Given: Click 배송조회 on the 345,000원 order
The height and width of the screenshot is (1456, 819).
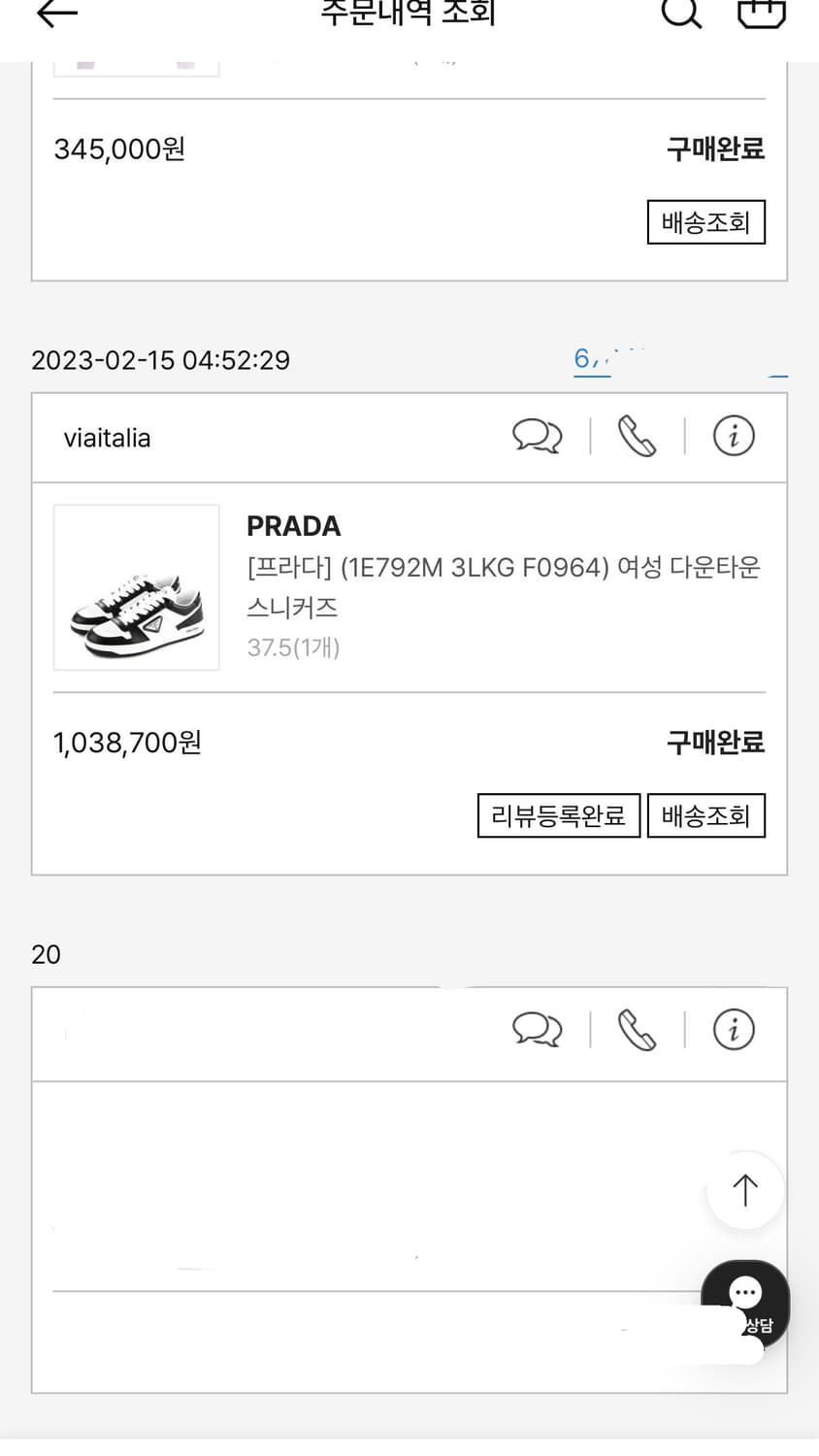Looking at the screenshot, I should (x=706, y=222).
